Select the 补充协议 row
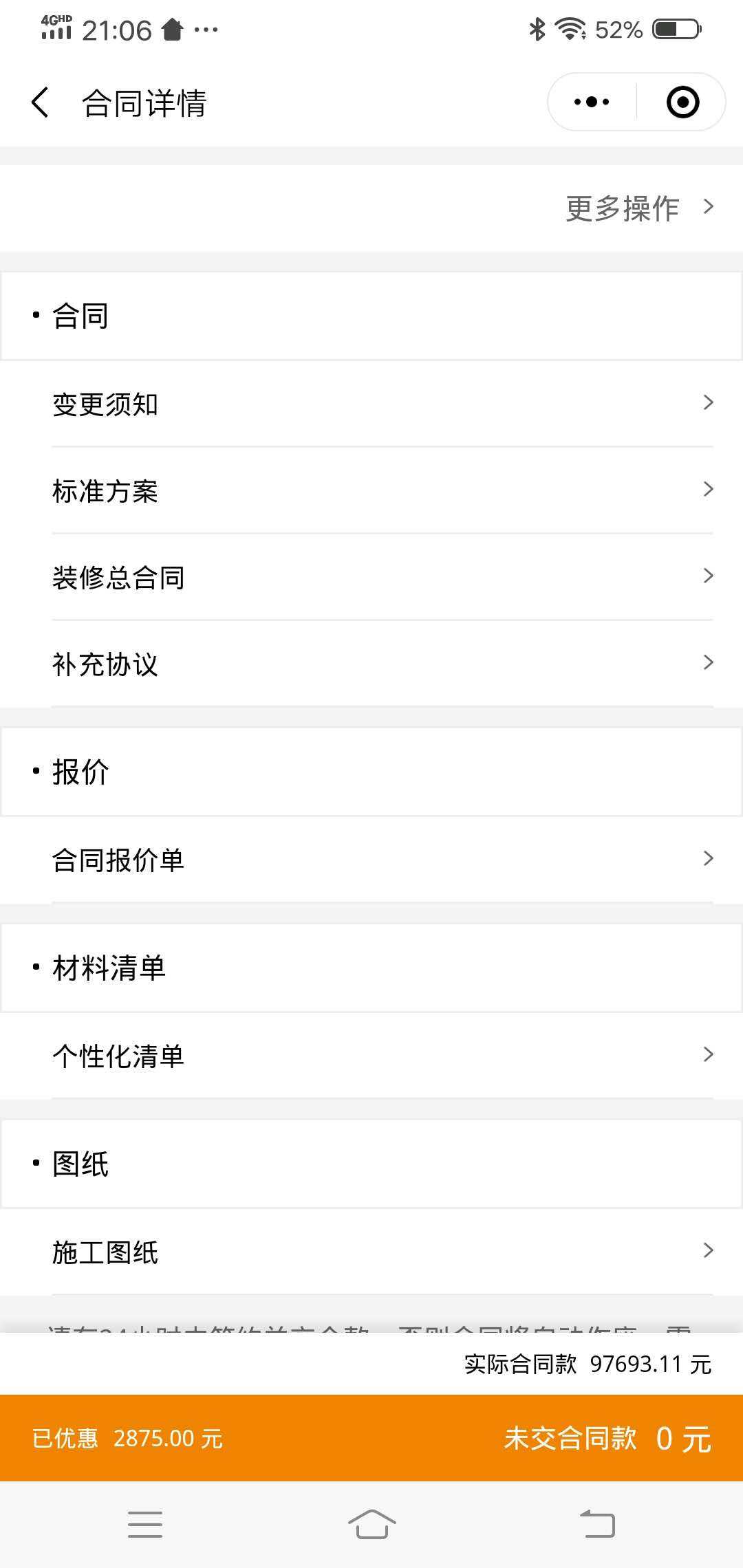This screenshot has width=743, height=1568. (x=382, y=664)
